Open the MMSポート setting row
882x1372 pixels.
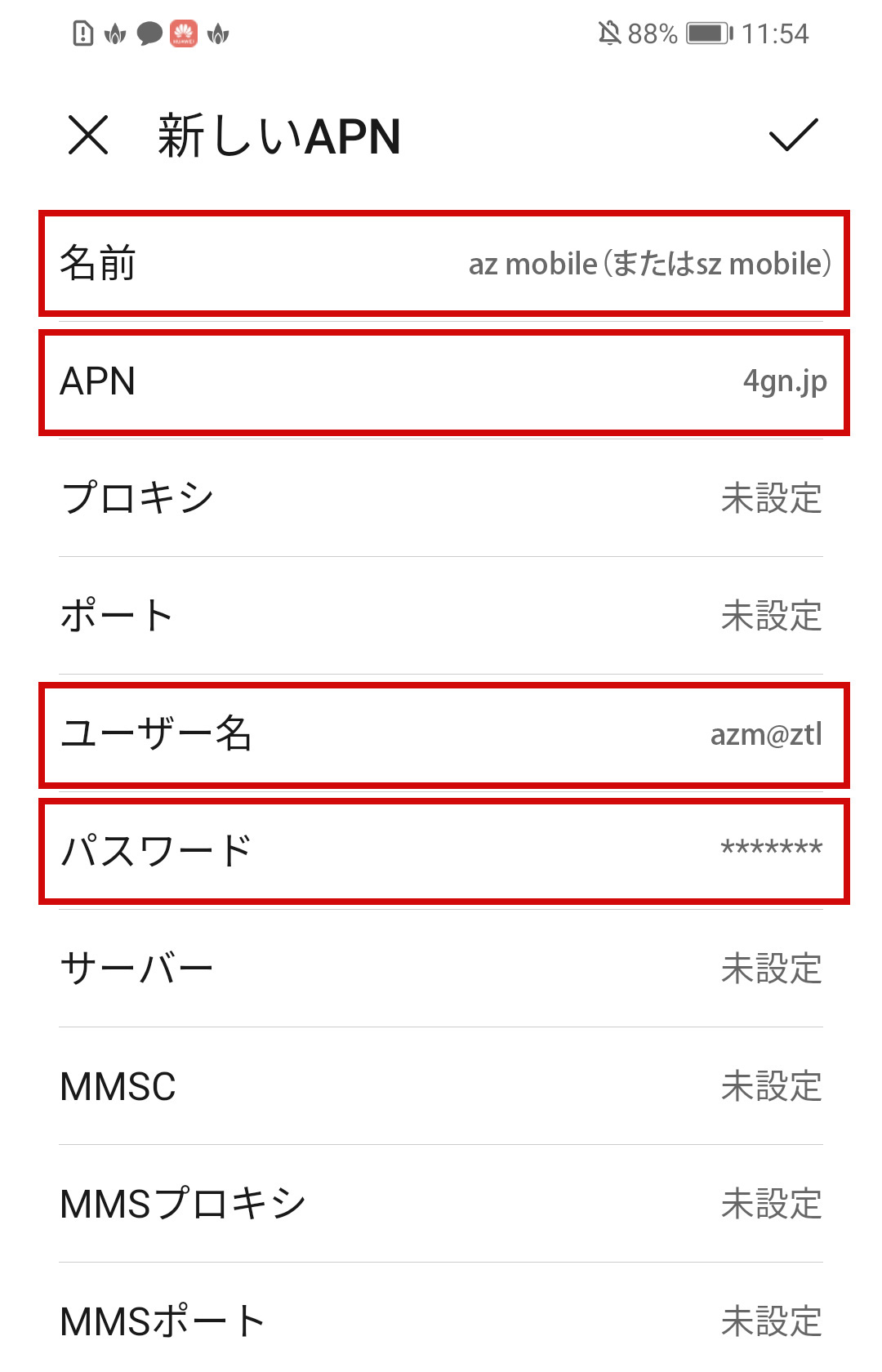click(441, 1320)
